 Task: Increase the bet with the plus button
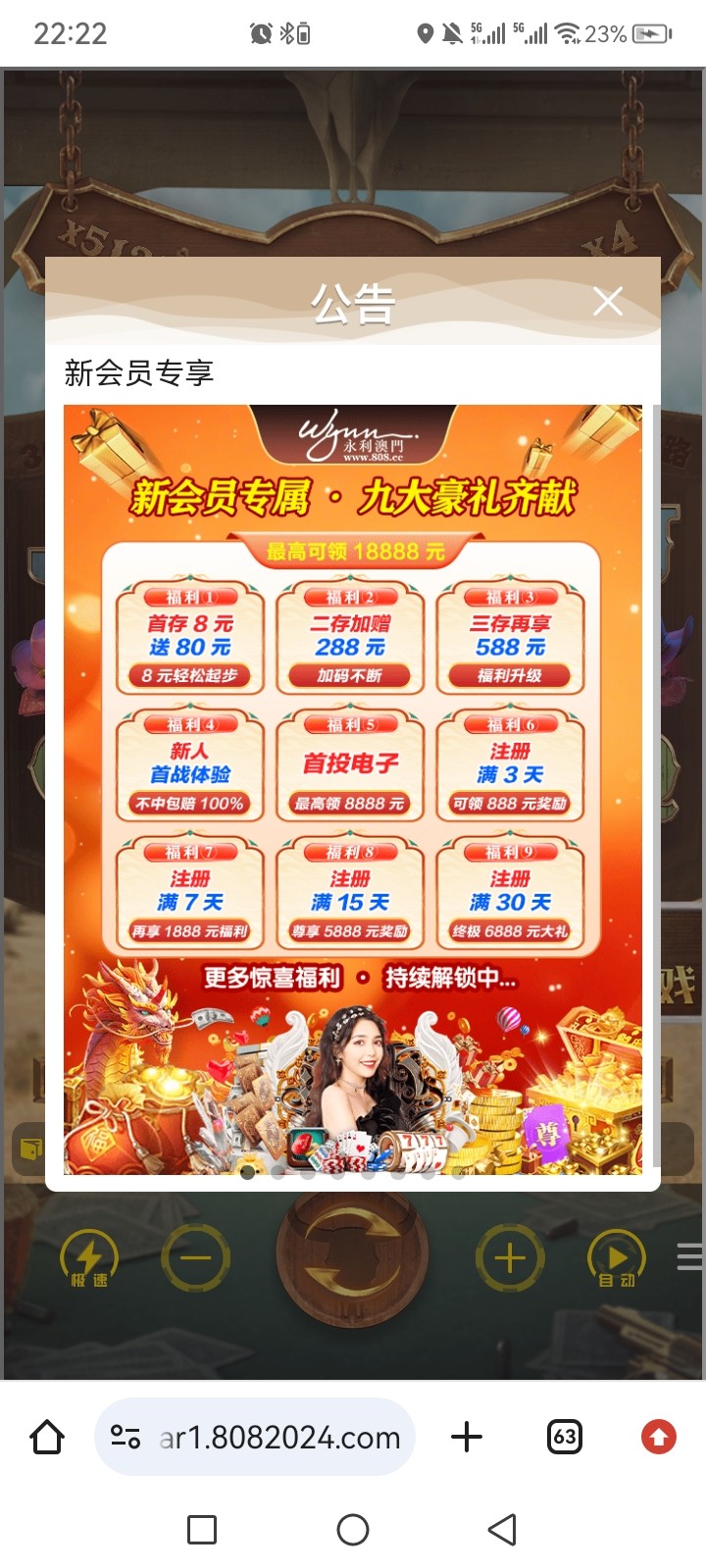[x=509, y=1257]
